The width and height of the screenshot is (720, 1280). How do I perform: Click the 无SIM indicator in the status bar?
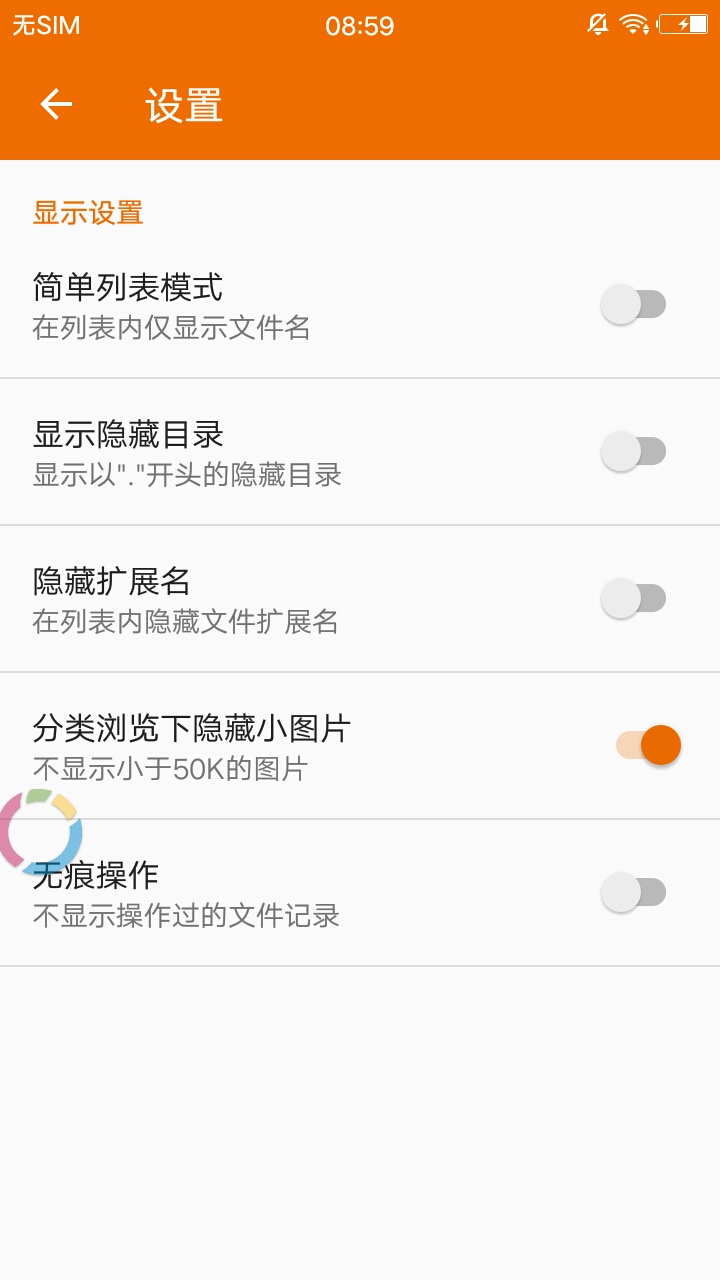42,26
